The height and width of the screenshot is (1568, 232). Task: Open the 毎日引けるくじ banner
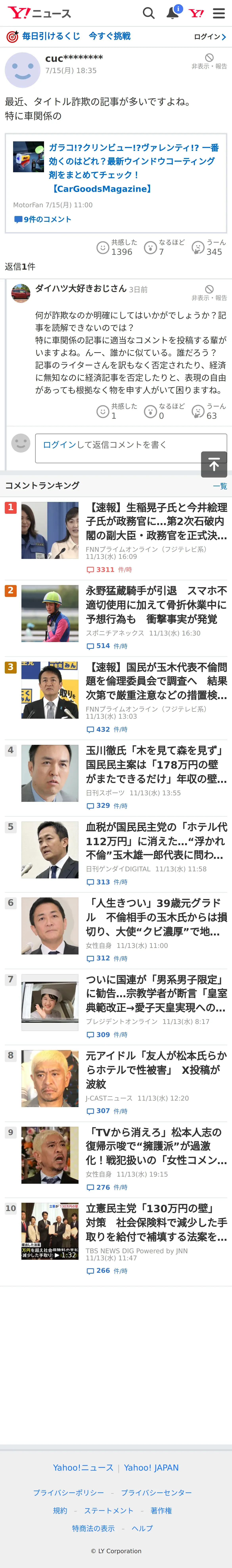[68, 36]
